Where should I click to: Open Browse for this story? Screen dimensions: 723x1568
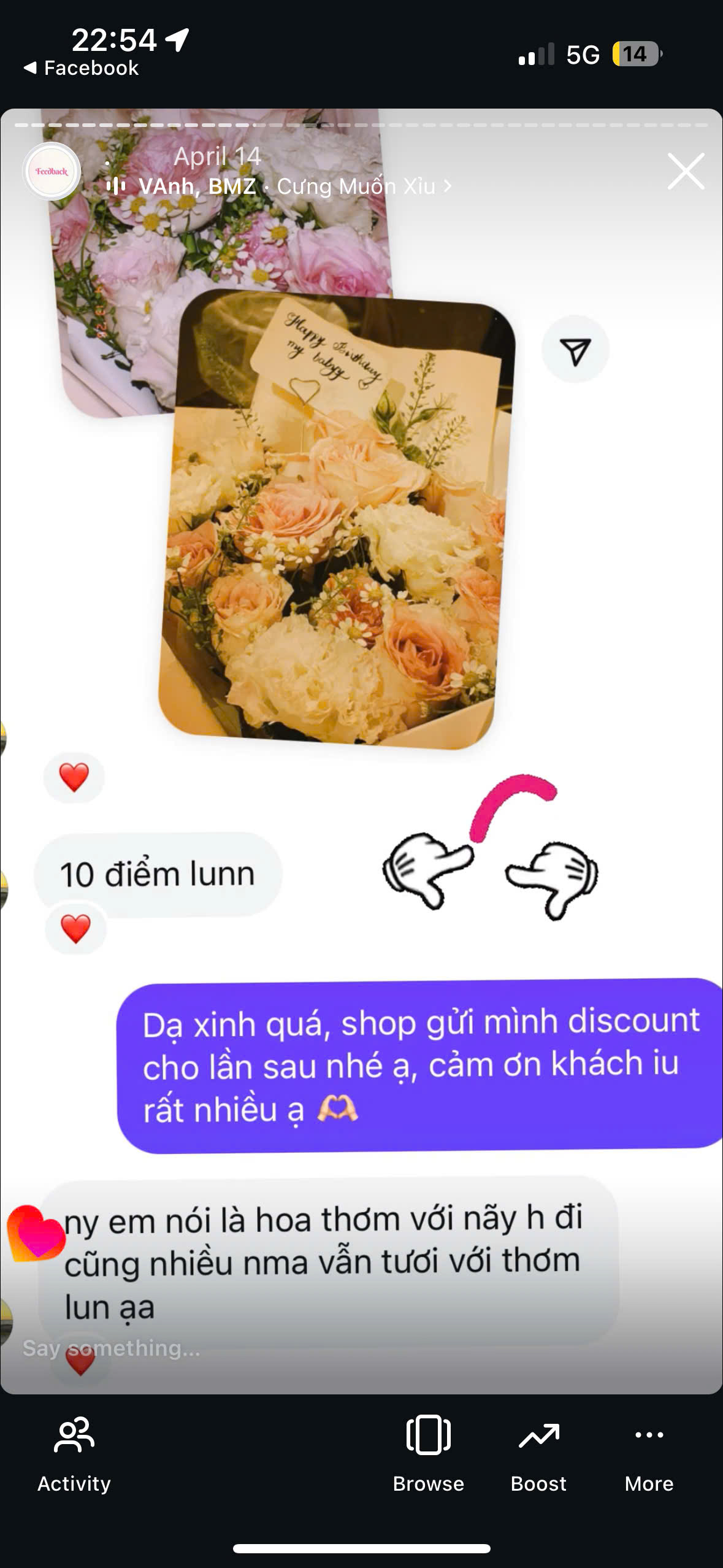[428, 1454]
